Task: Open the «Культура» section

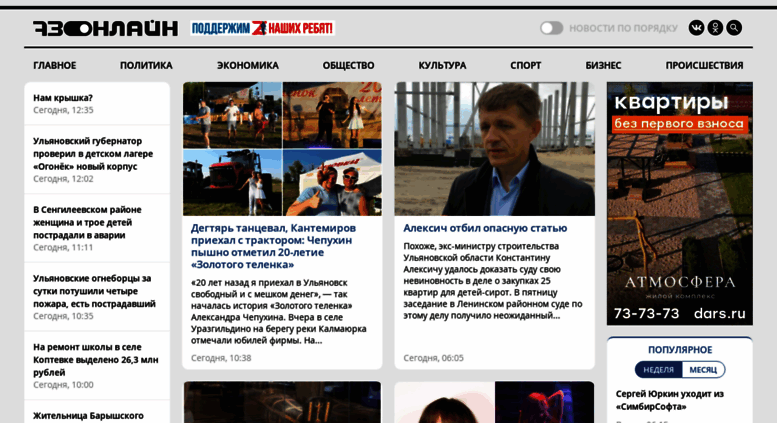Action: pos(442,65)
